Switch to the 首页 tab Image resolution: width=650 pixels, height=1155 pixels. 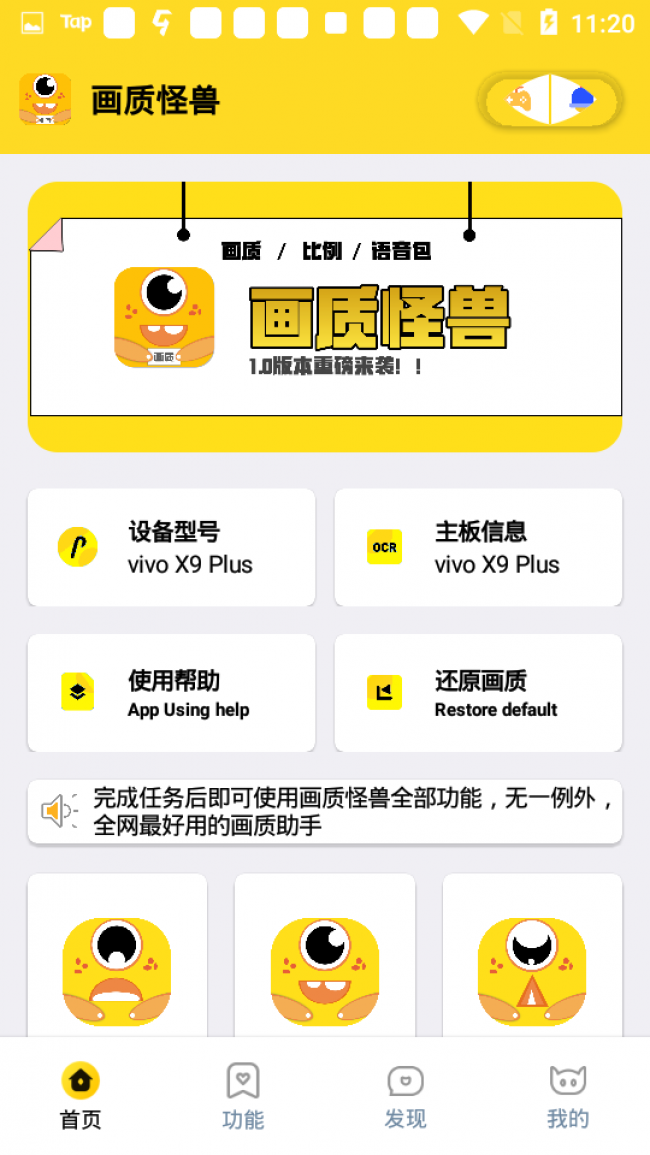click(x=81, y=1097)
